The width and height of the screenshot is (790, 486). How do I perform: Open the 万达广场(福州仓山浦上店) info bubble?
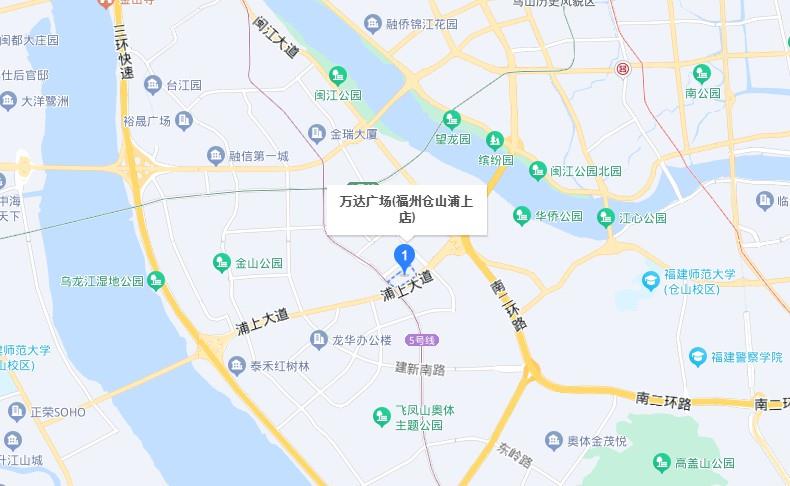[x=405, y=209]
